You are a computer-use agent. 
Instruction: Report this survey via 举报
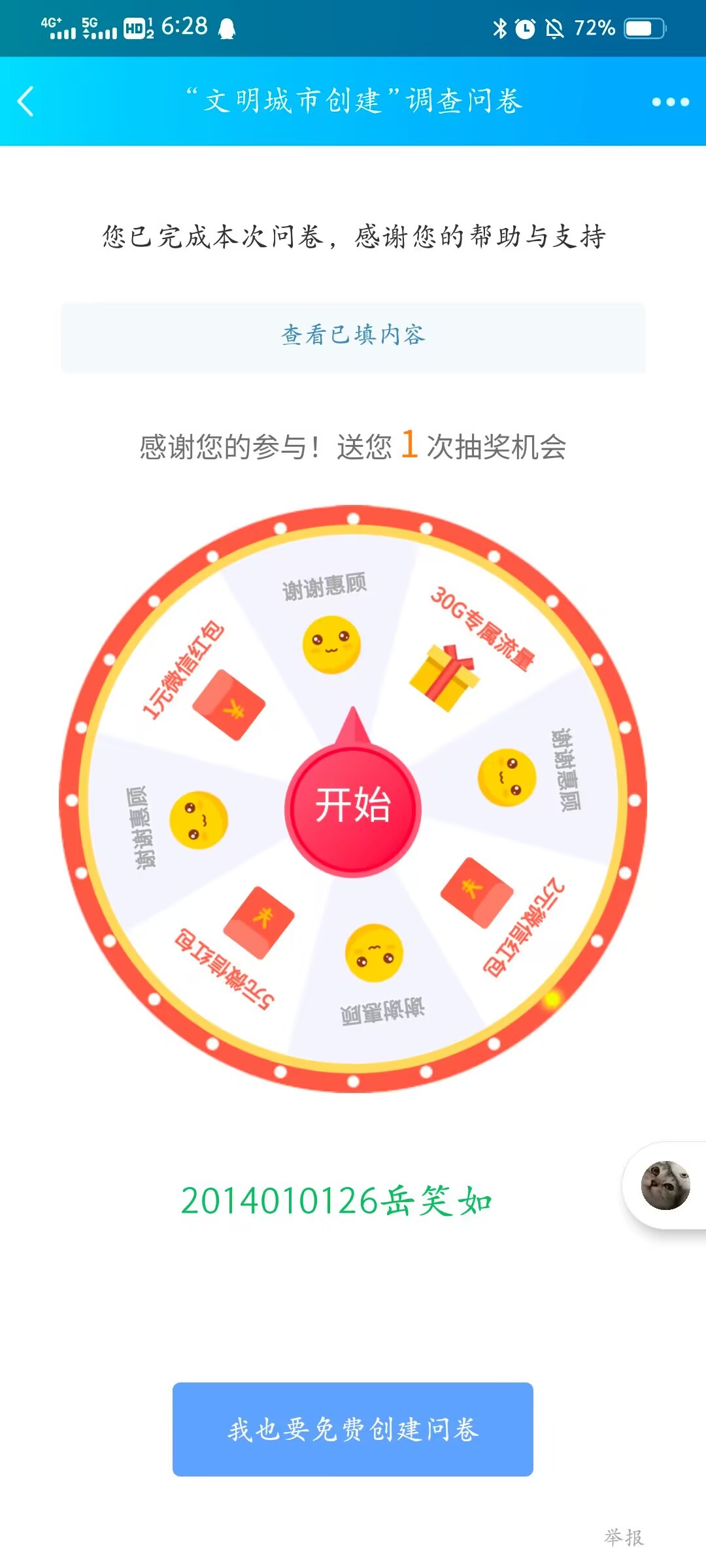pos(624,1537)
